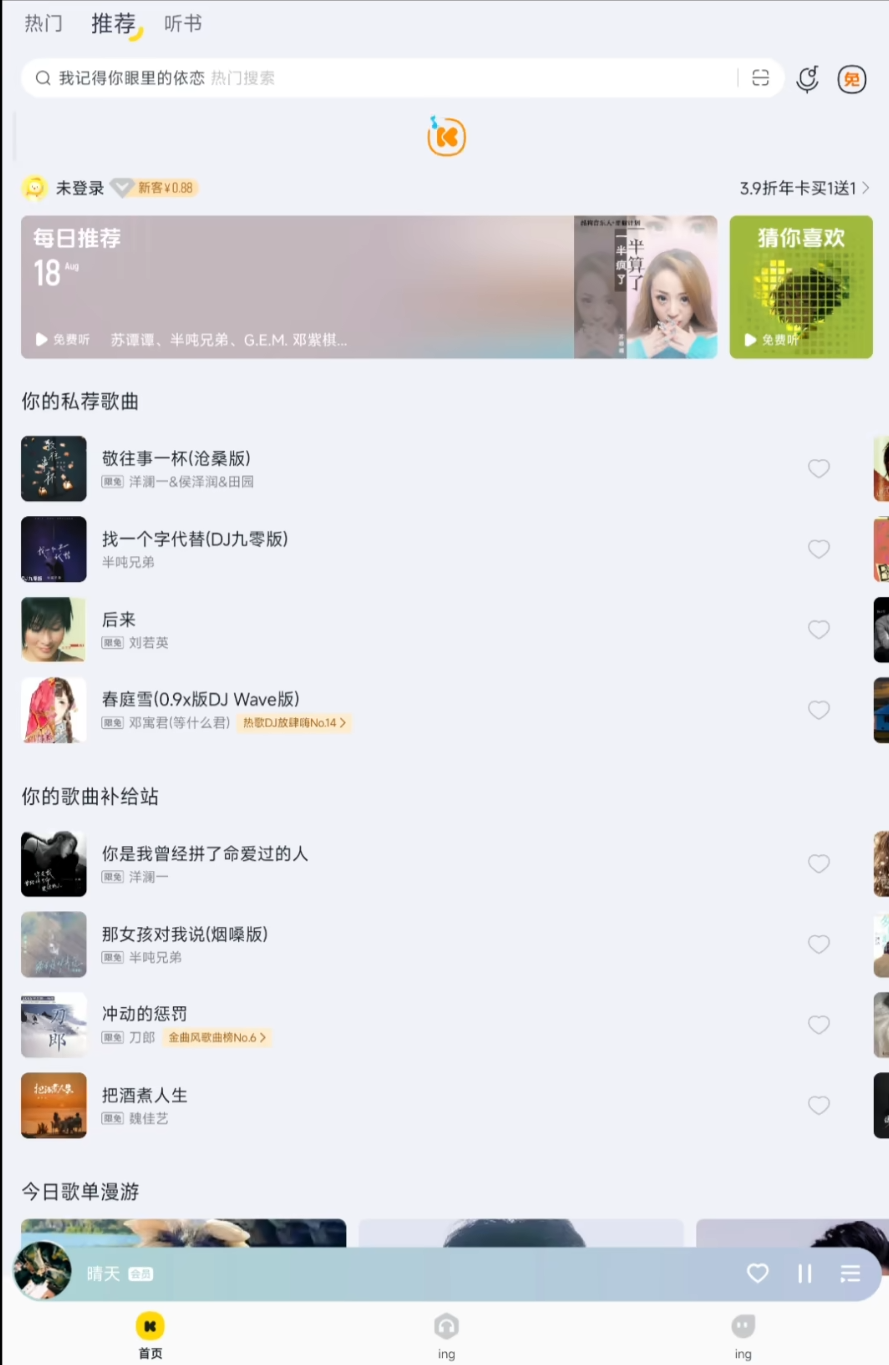Image resolution: width=889 pixels, height=1365 pixels.
Task: Open the scan icon in search bar
Action: click(761, 78)
